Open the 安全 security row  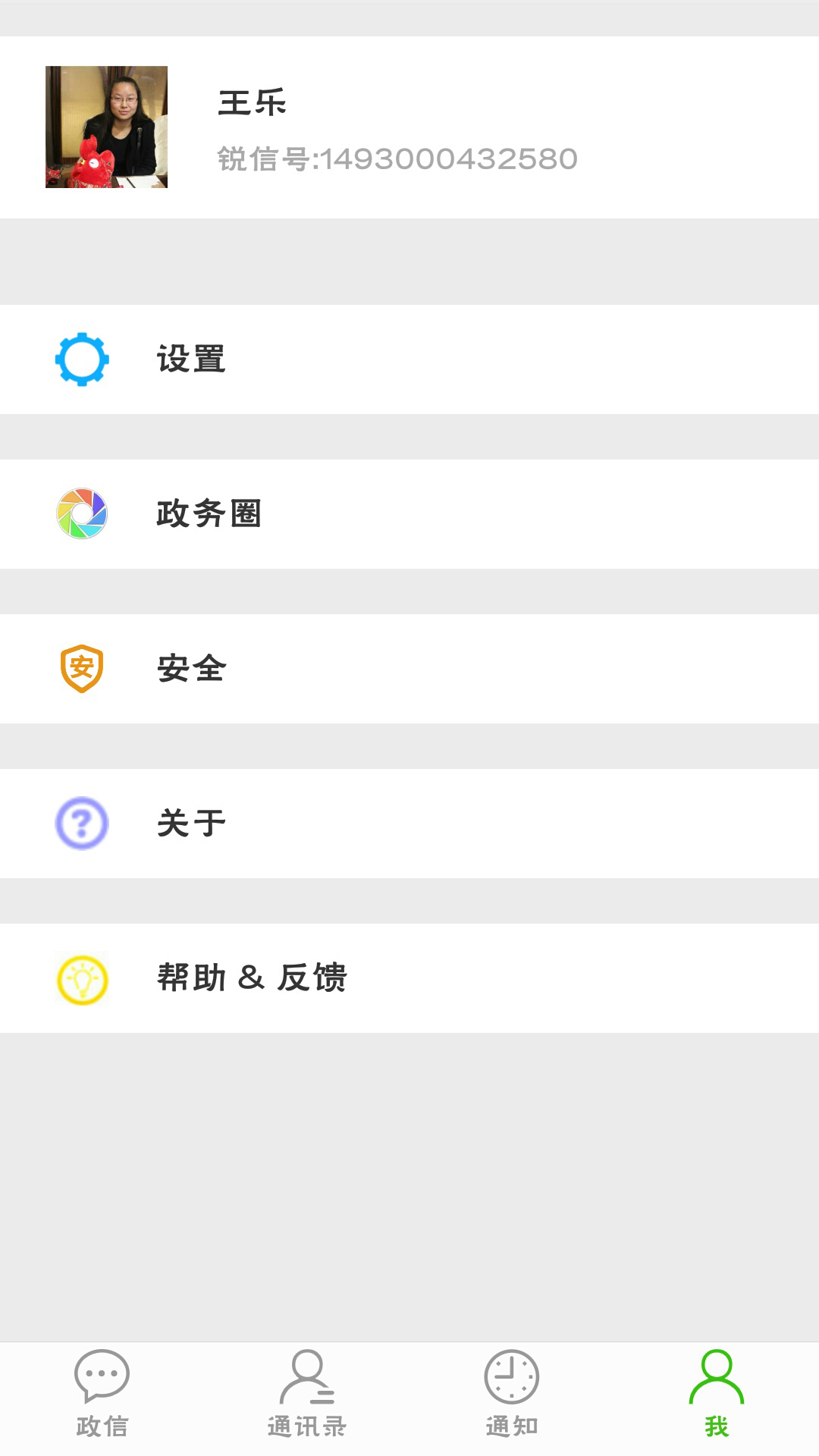tap(409, 669)
